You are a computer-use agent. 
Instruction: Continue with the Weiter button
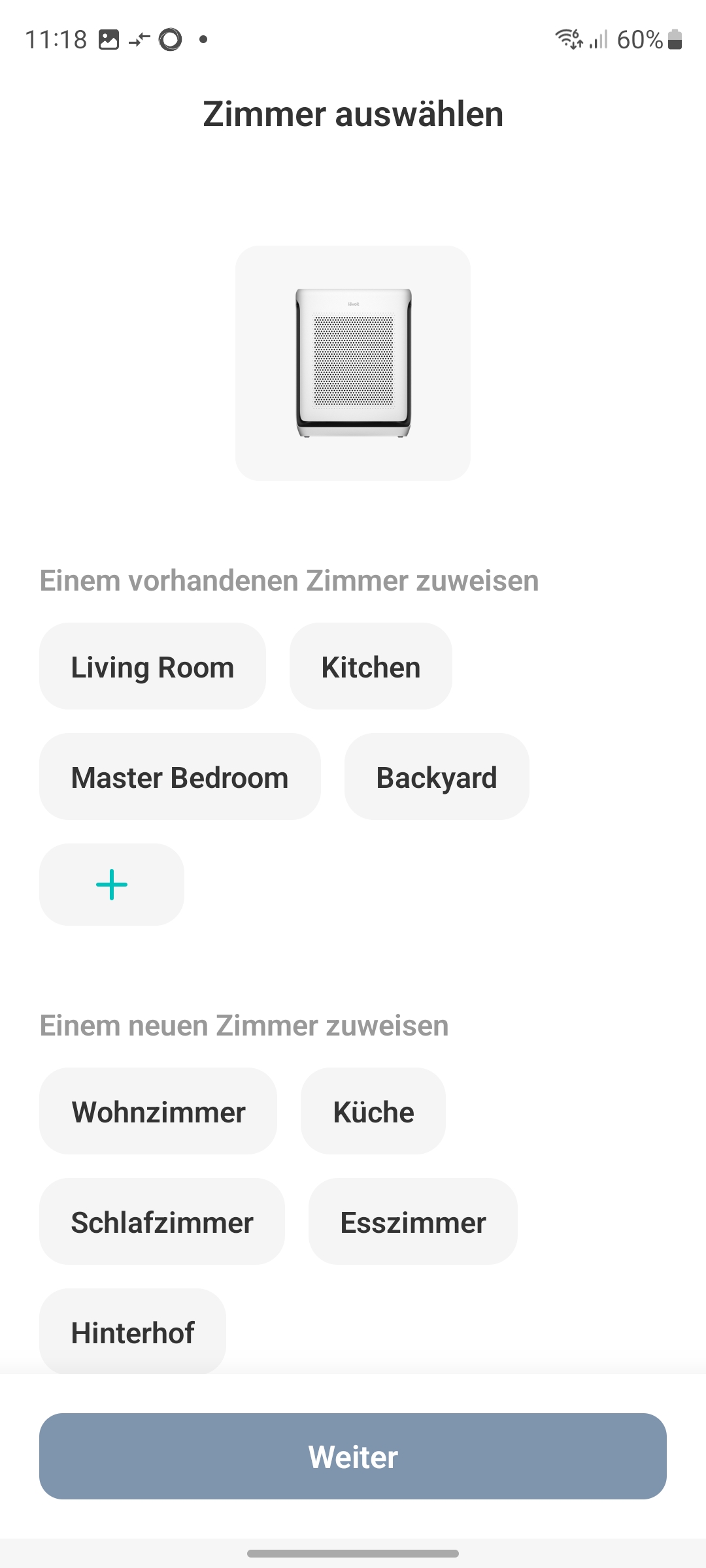[x=353, y=1456]
